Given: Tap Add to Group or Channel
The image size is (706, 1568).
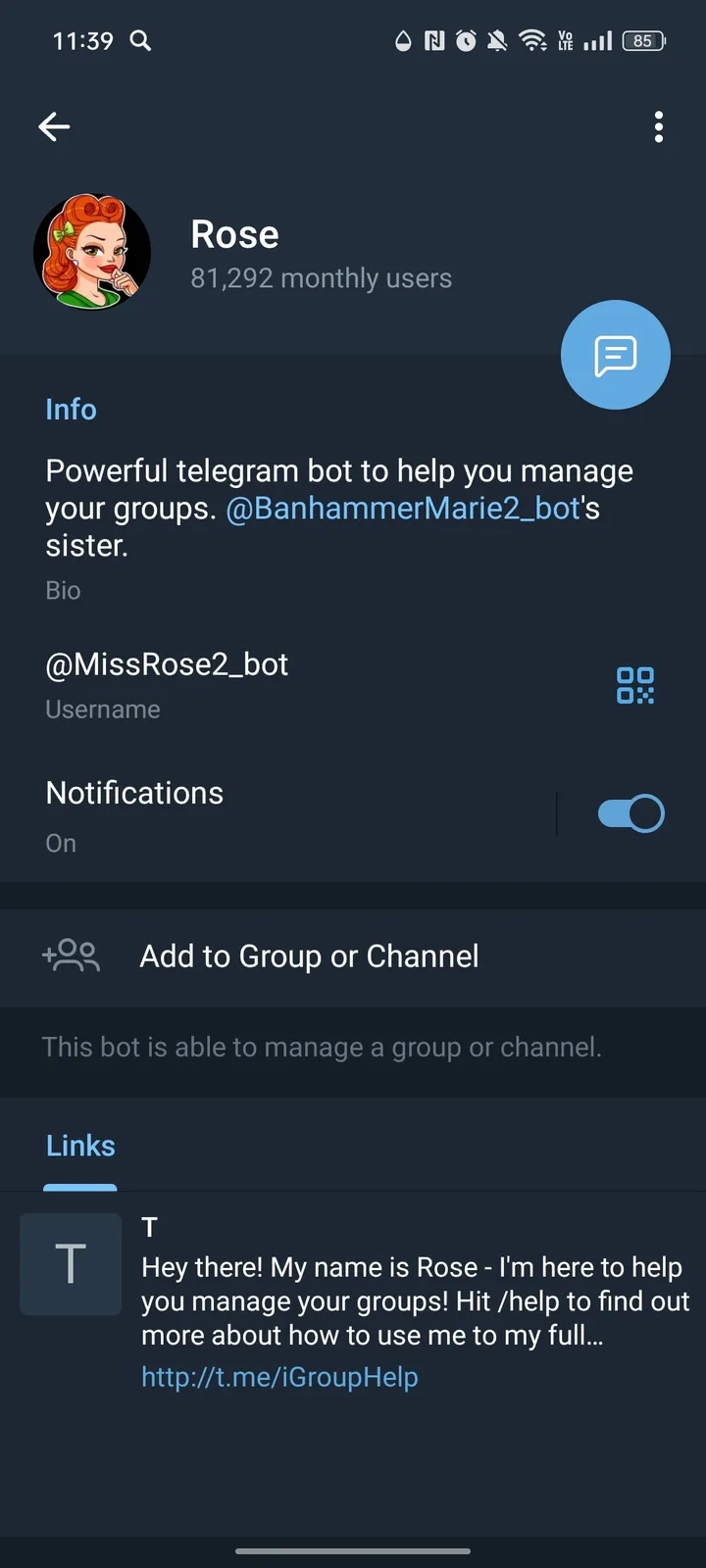Looking at the screenshot, I should click(308, 955).
